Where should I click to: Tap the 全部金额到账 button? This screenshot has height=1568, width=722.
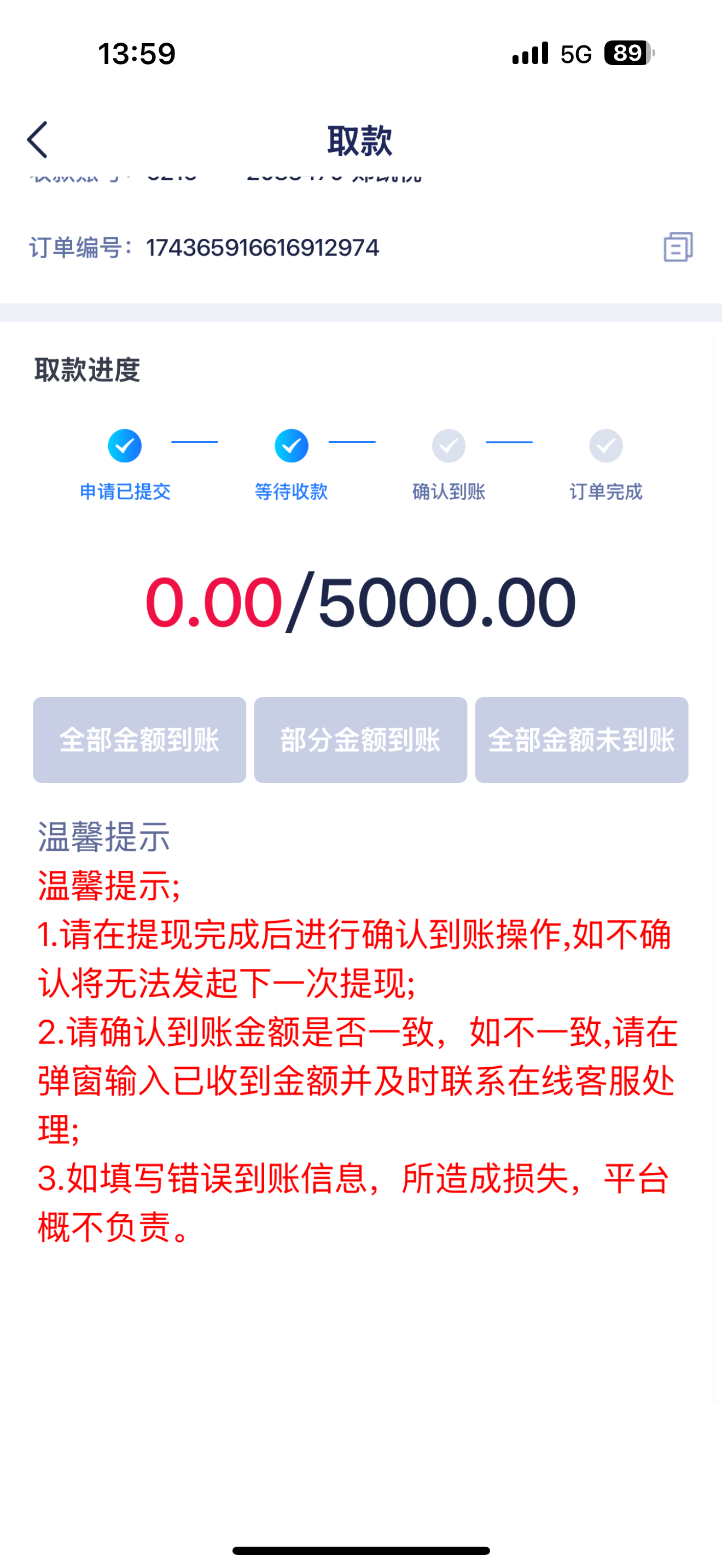139,740
